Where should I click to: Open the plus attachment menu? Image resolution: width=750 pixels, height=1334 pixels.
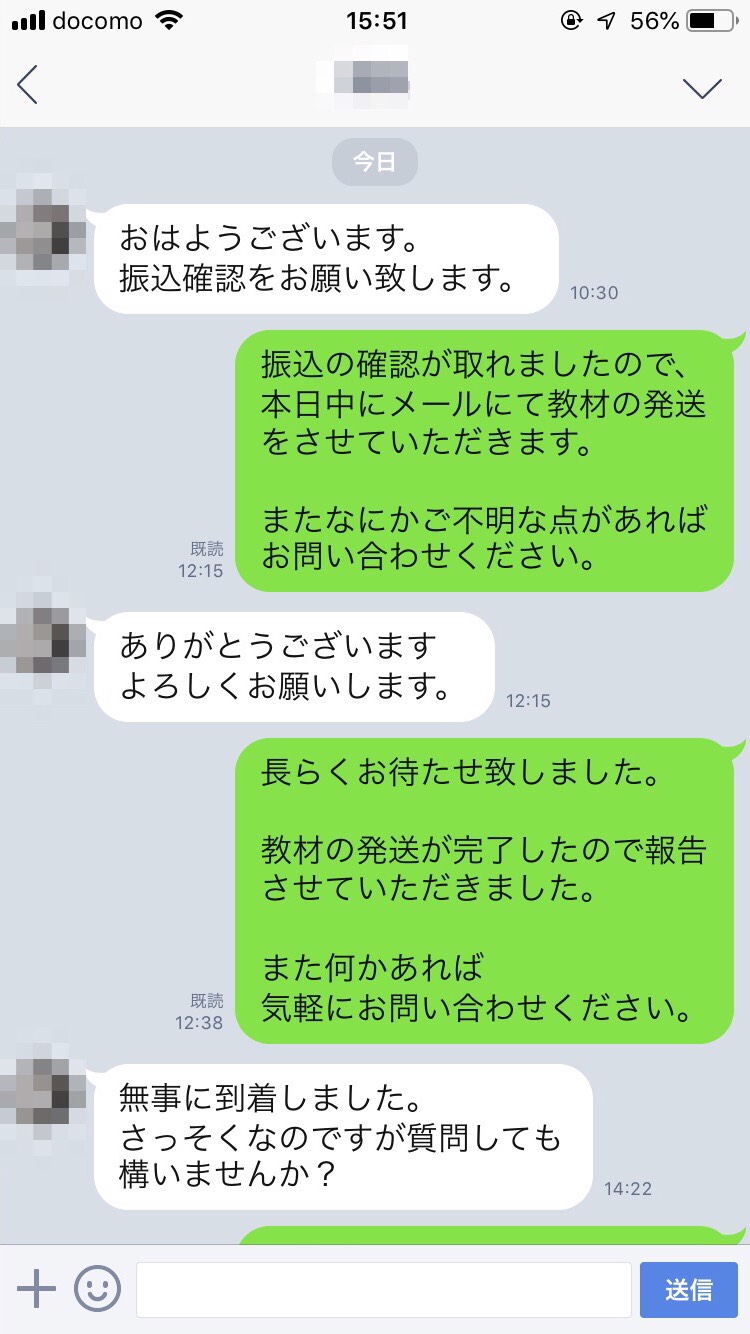click(37, 1289)
